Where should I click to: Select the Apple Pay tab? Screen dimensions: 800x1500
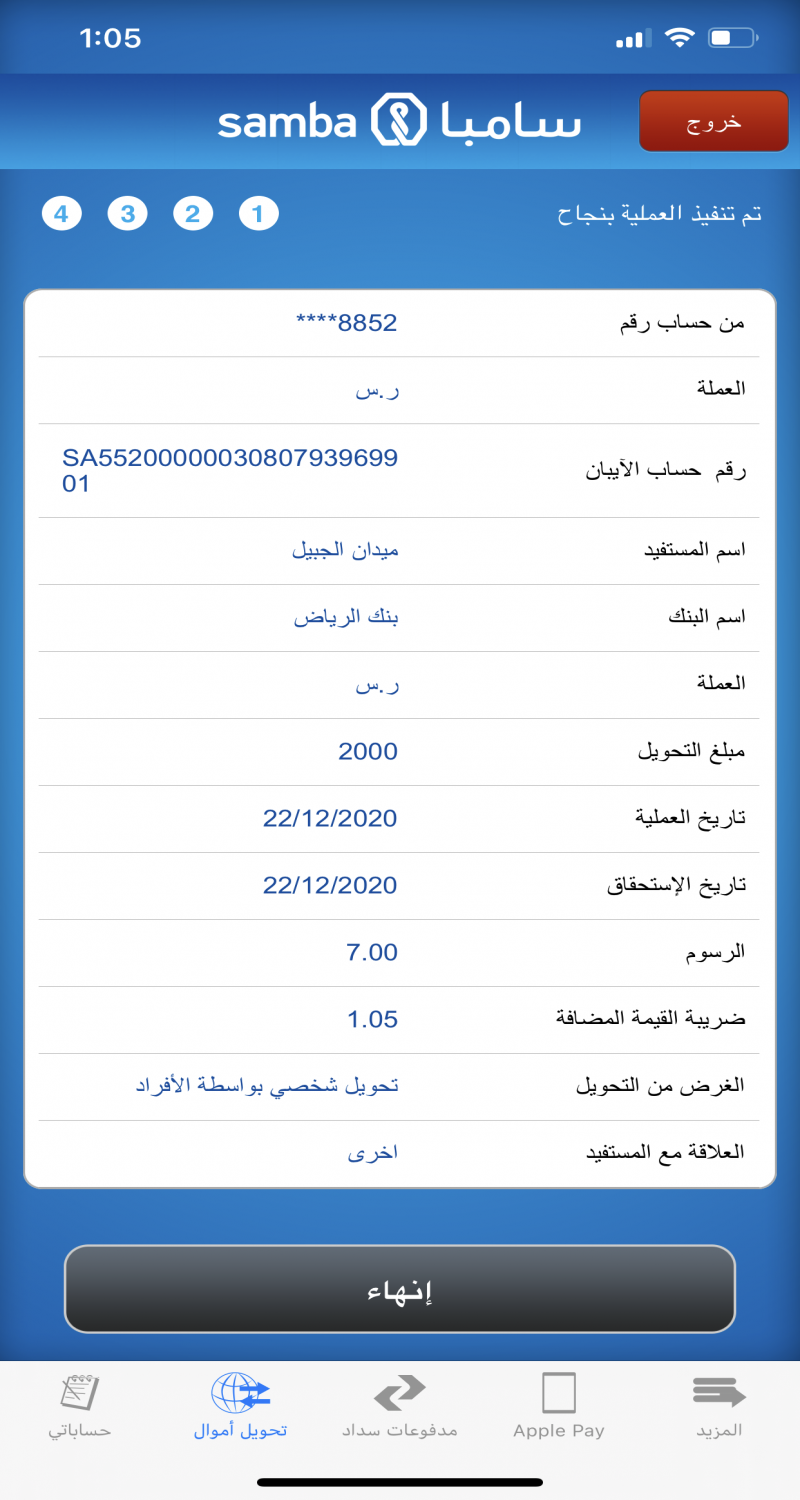(x=559, y=1405)
